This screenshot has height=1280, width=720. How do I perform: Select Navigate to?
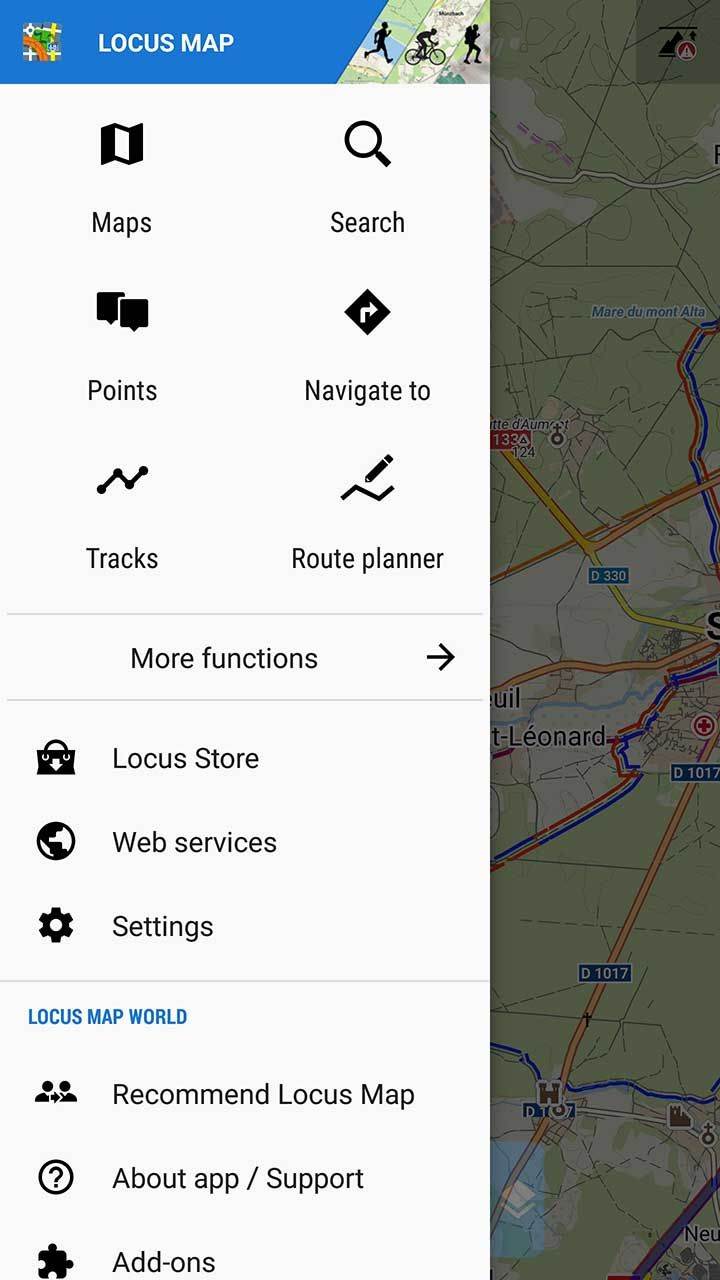pyautogui.click(x=367, y=344)
